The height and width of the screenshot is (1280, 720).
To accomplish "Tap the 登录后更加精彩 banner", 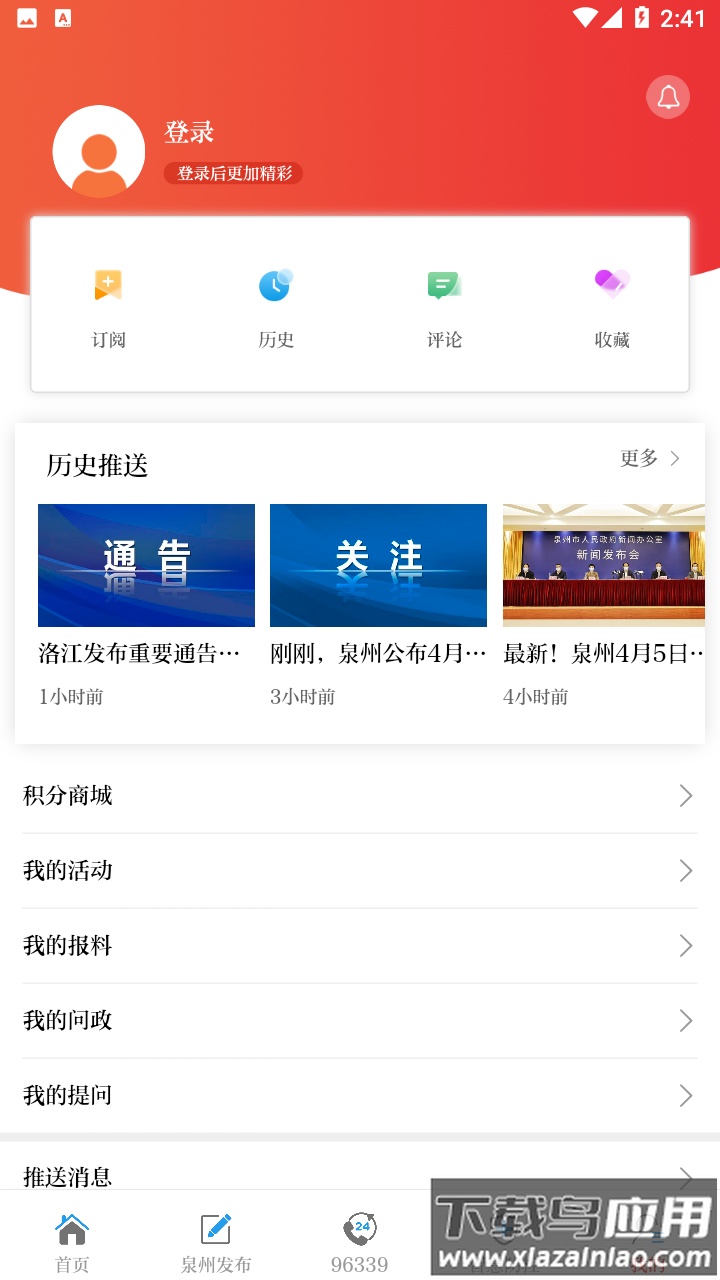I will pos(232,172).
